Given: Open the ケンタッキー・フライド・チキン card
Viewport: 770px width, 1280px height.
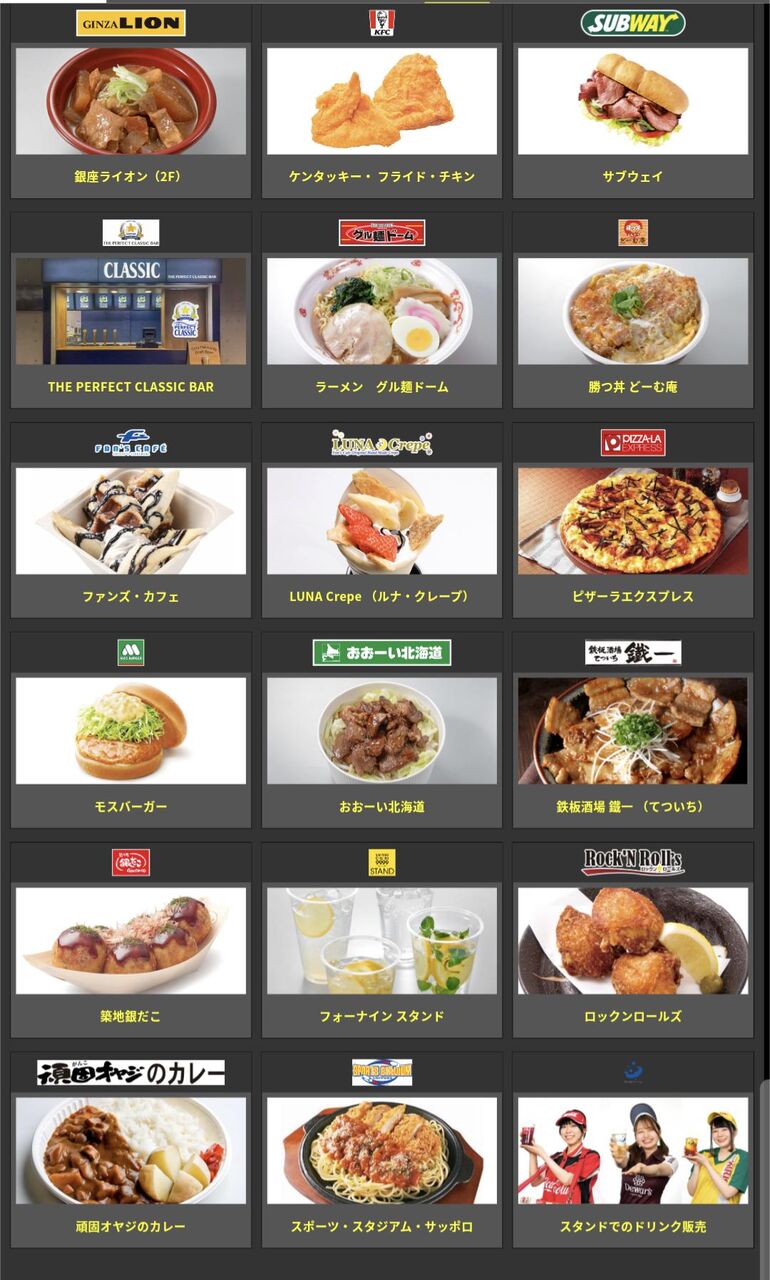Looking at the screenshot, I should [382, 101].
